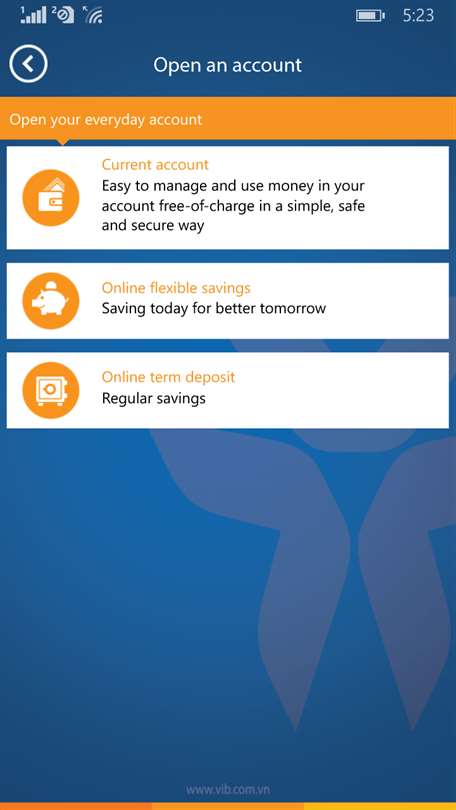
Task: Go back using the back arrow
Action: click(28, 64)
